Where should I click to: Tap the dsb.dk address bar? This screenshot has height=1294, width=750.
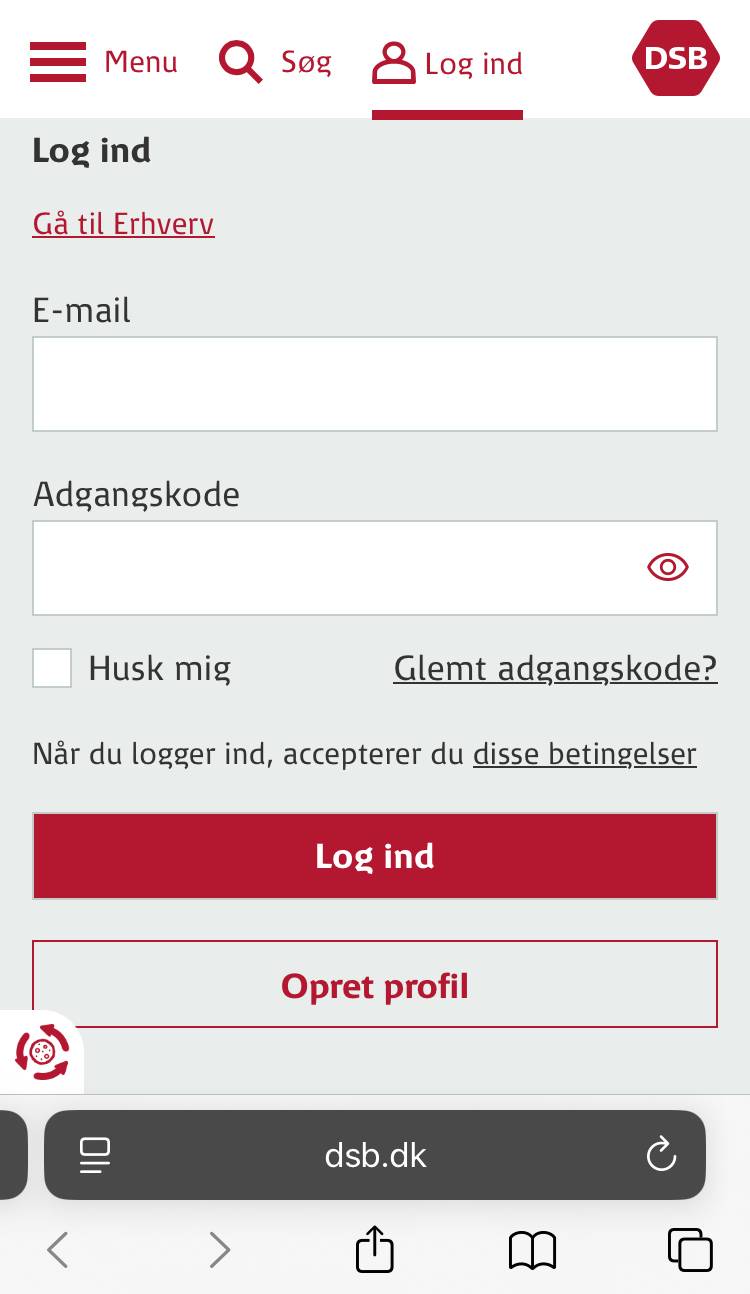pyautogui.click(x=375, y=1156)
